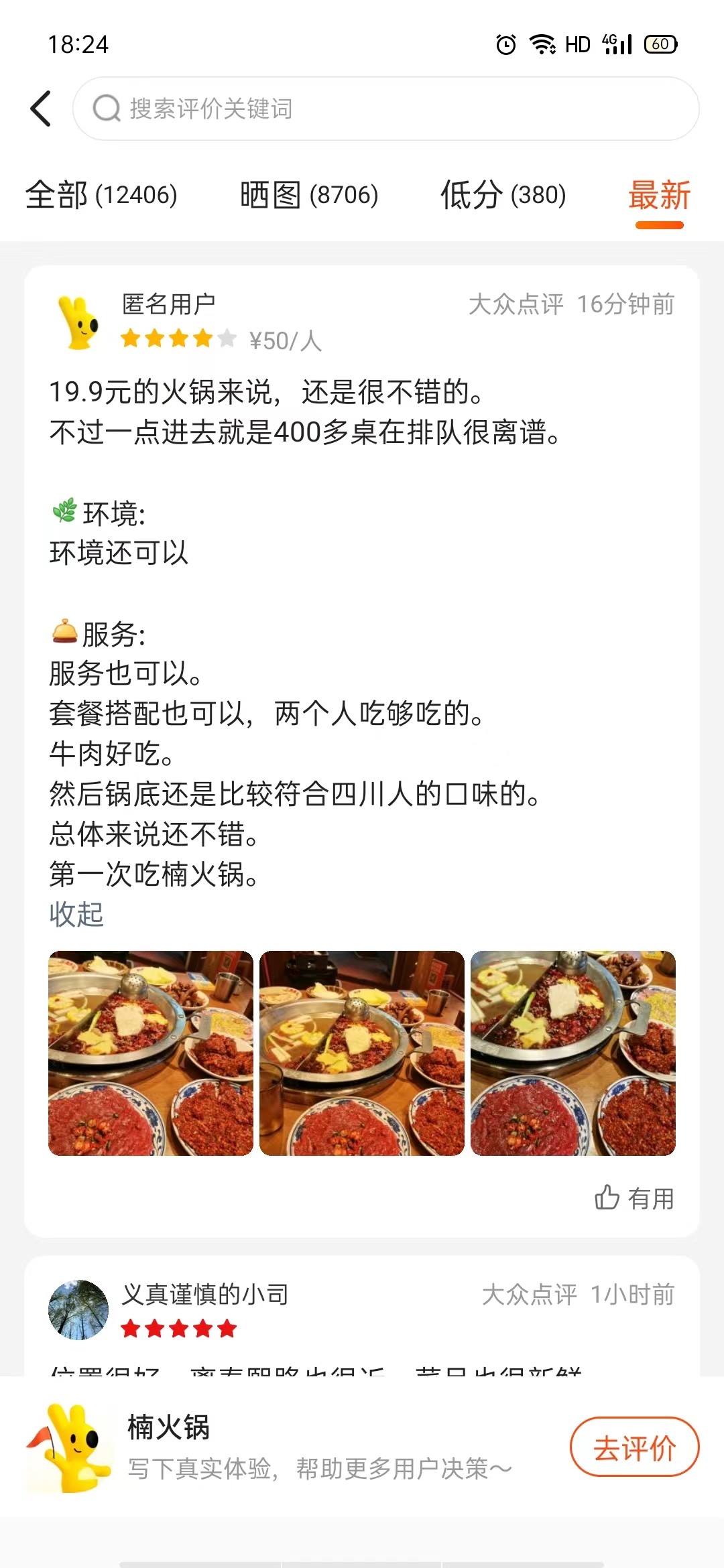
Task: Mark the anonymous review as 有用
Action: tap(634, 1198)
